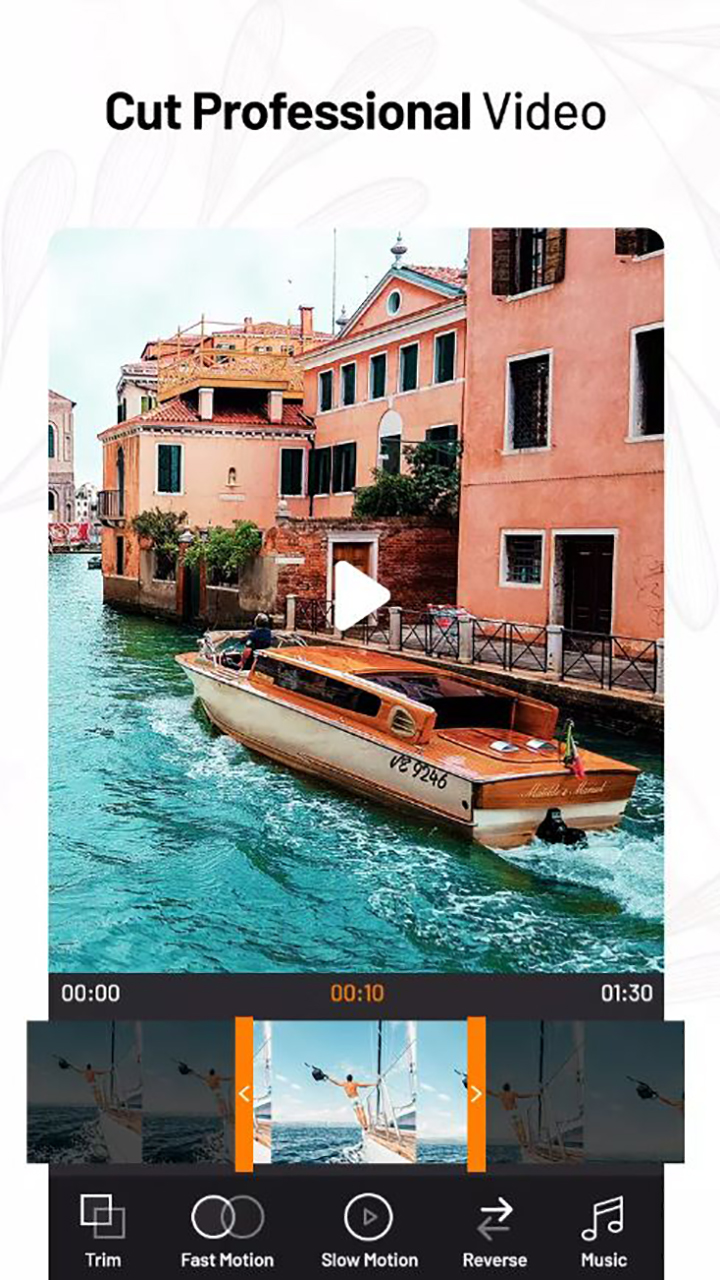Screen dimensions: 720x1280
Task: Click the left orange trim handle chevron
Action: tap(243, 1094)
